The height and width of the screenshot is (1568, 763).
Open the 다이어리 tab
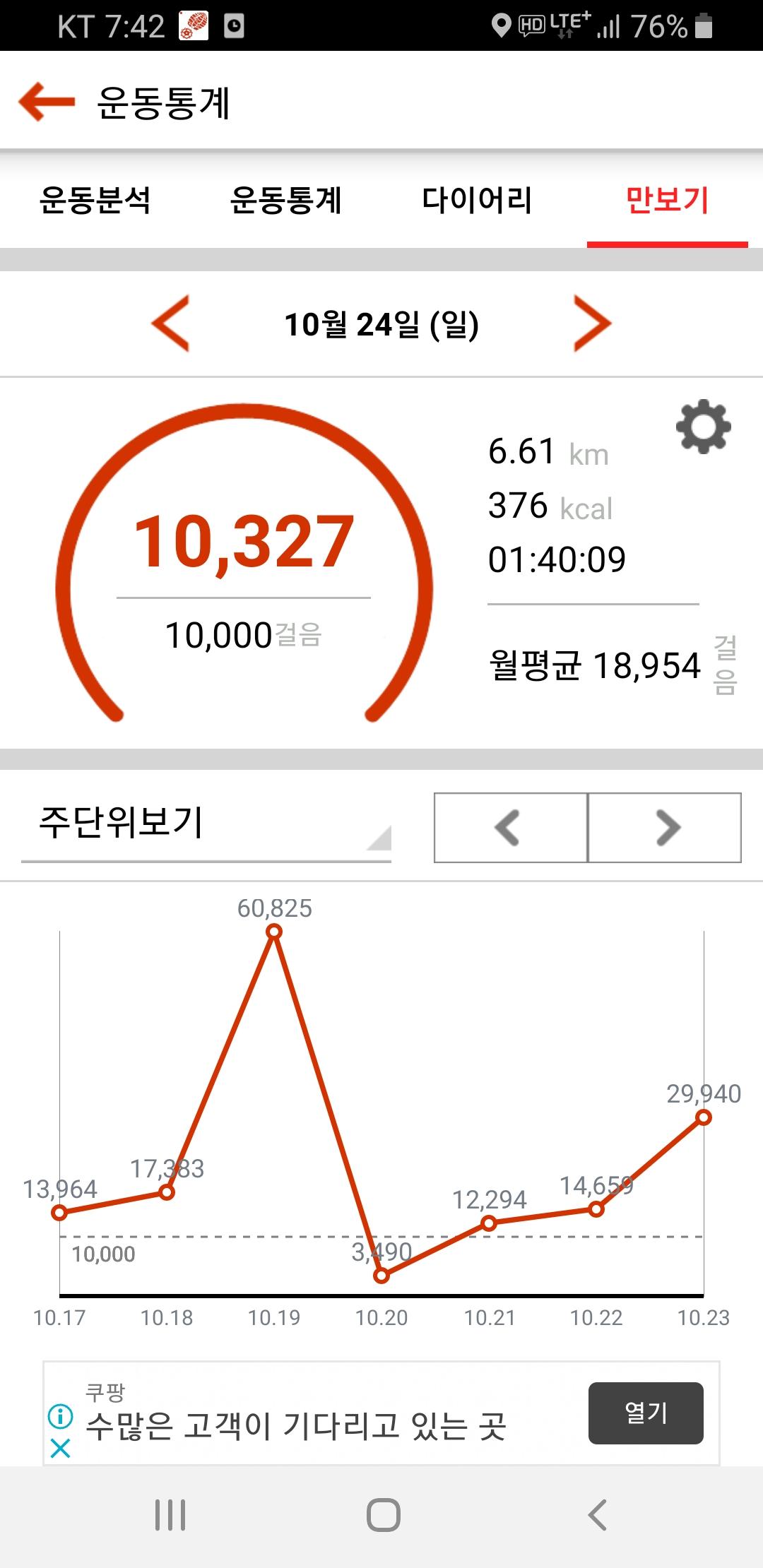click(477, 201)
